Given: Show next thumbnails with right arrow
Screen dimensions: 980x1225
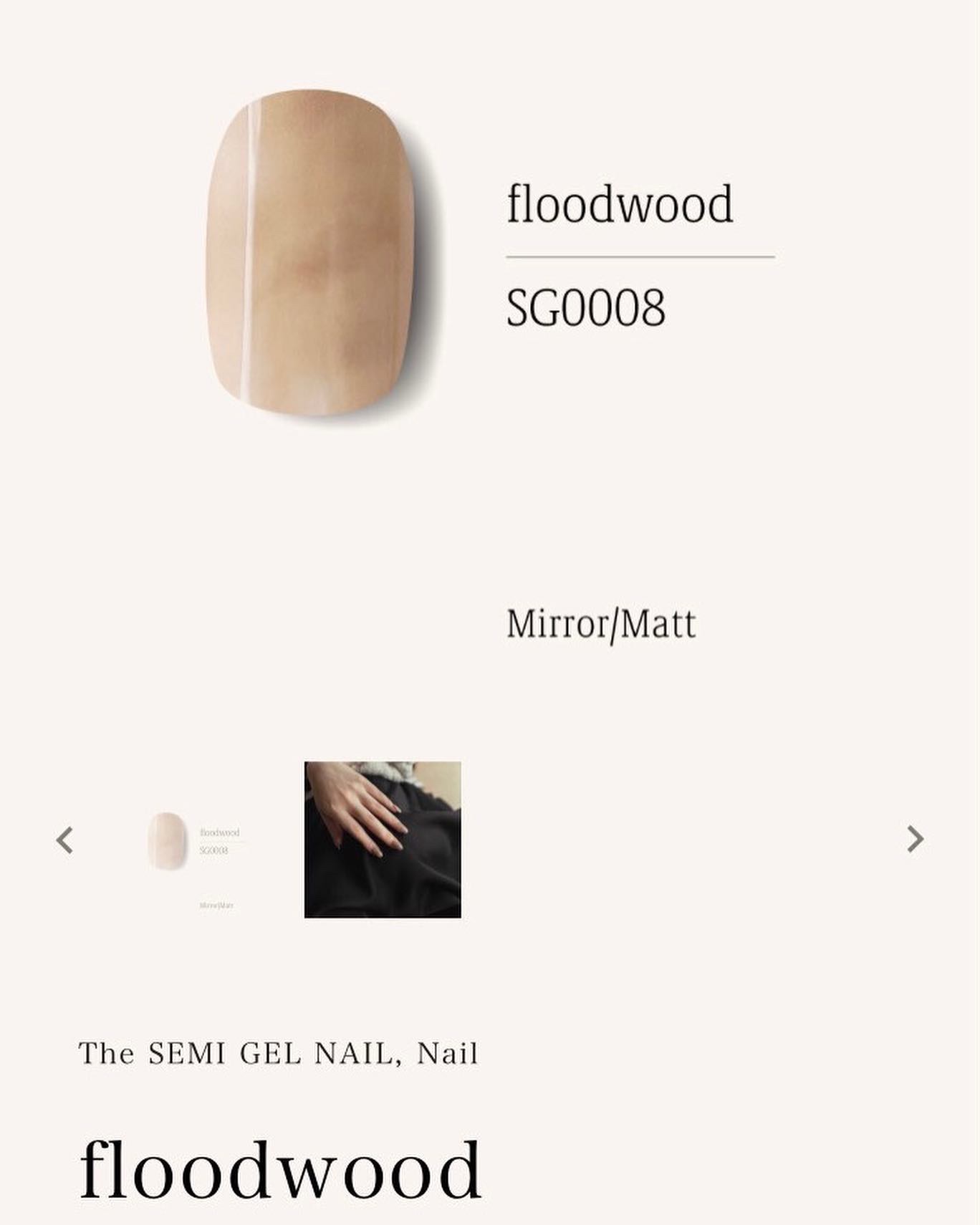Looking at the screenshot, I should [915, 839].
